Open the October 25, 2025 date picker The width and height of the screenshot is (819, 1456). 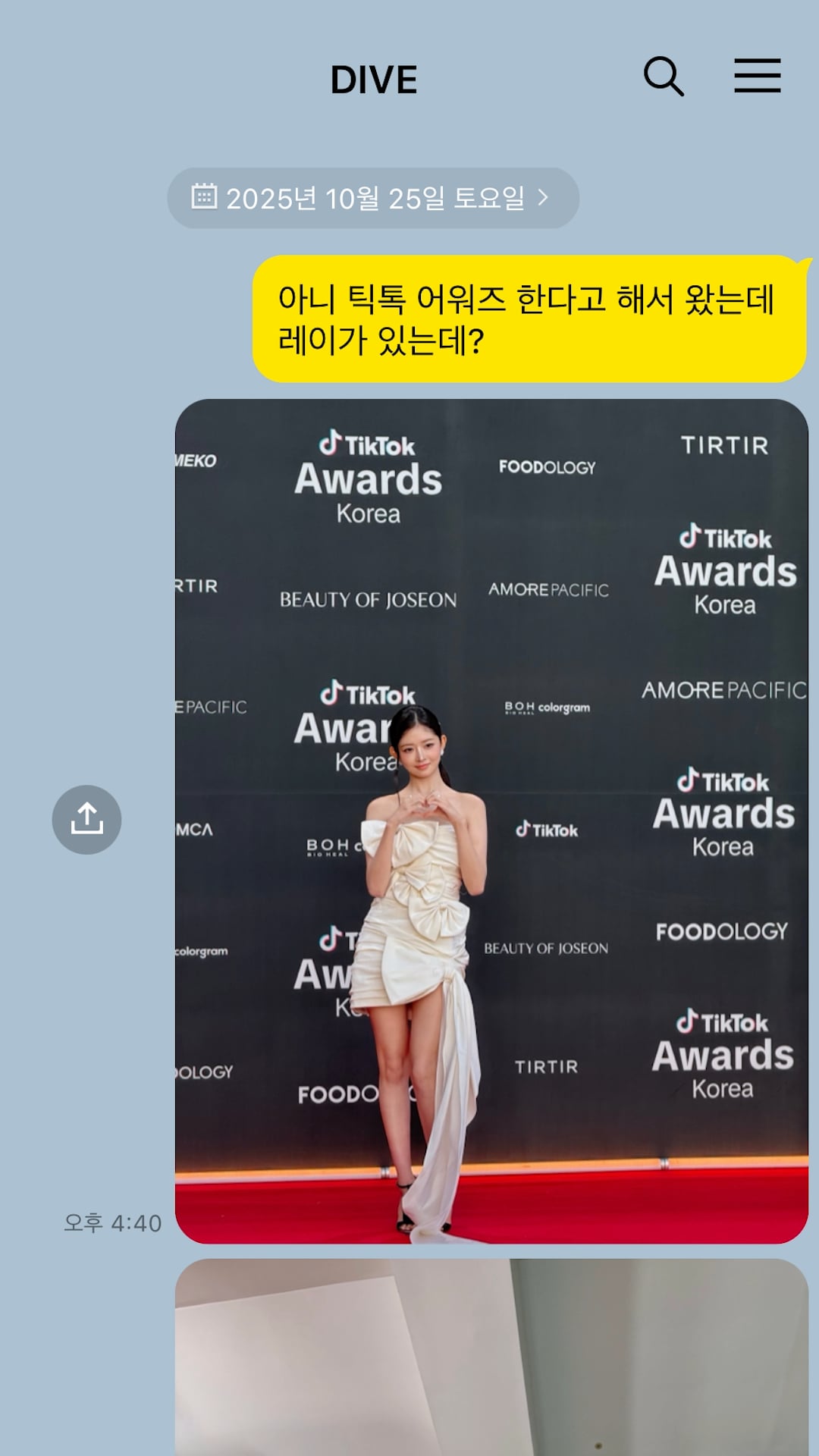[373, 198]
